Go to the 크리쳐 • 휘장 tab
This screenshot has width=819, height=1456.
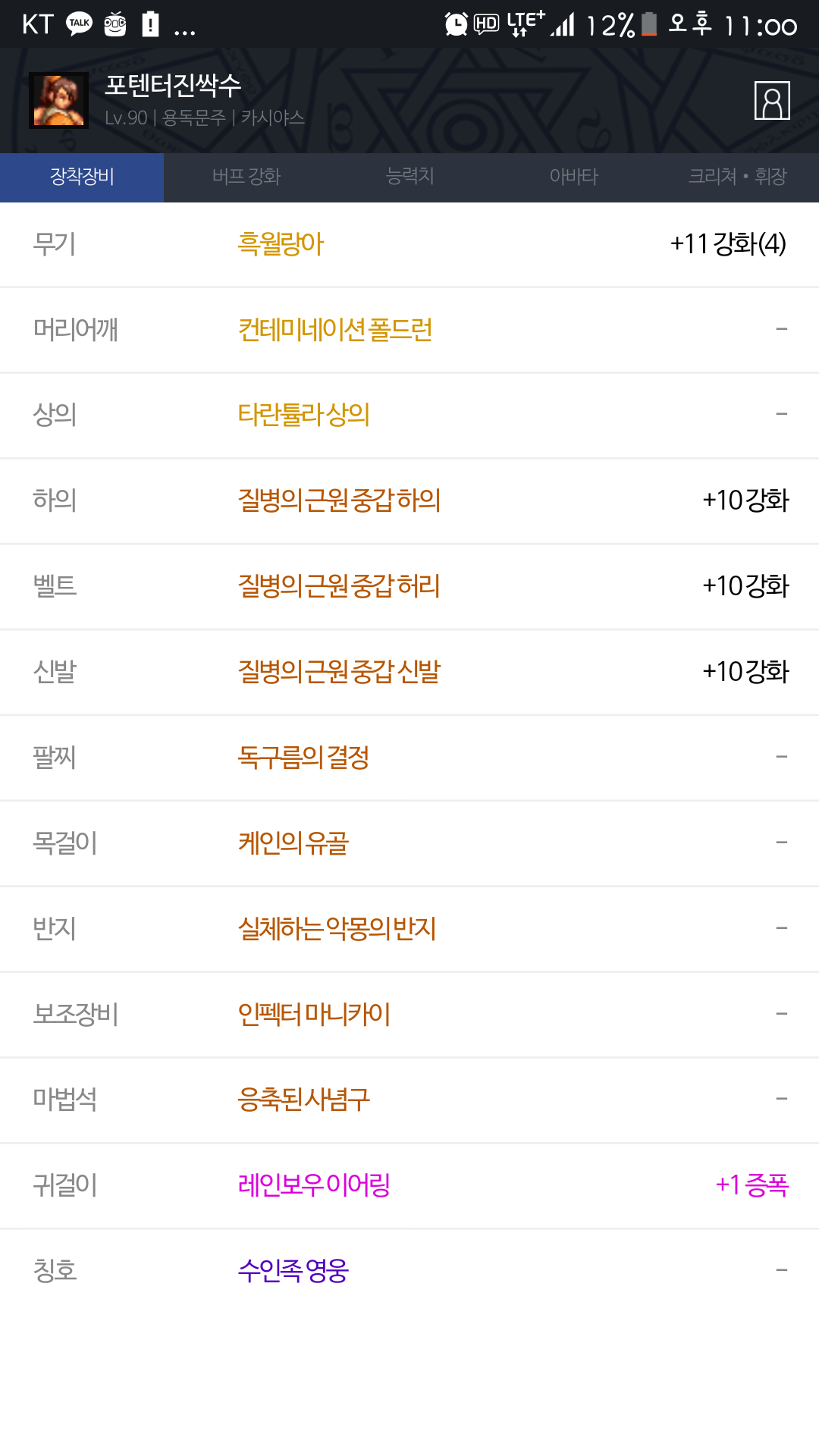[x=737, y=177]
